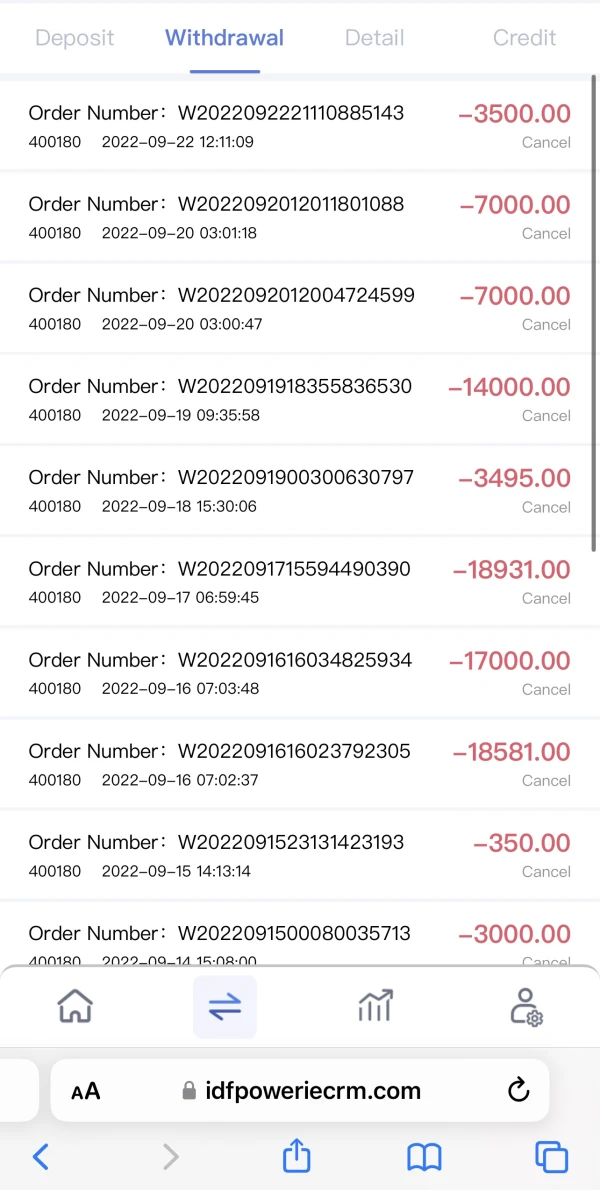Share this page from Safari
600x1190 pixels.
[x=297, y=1157]
